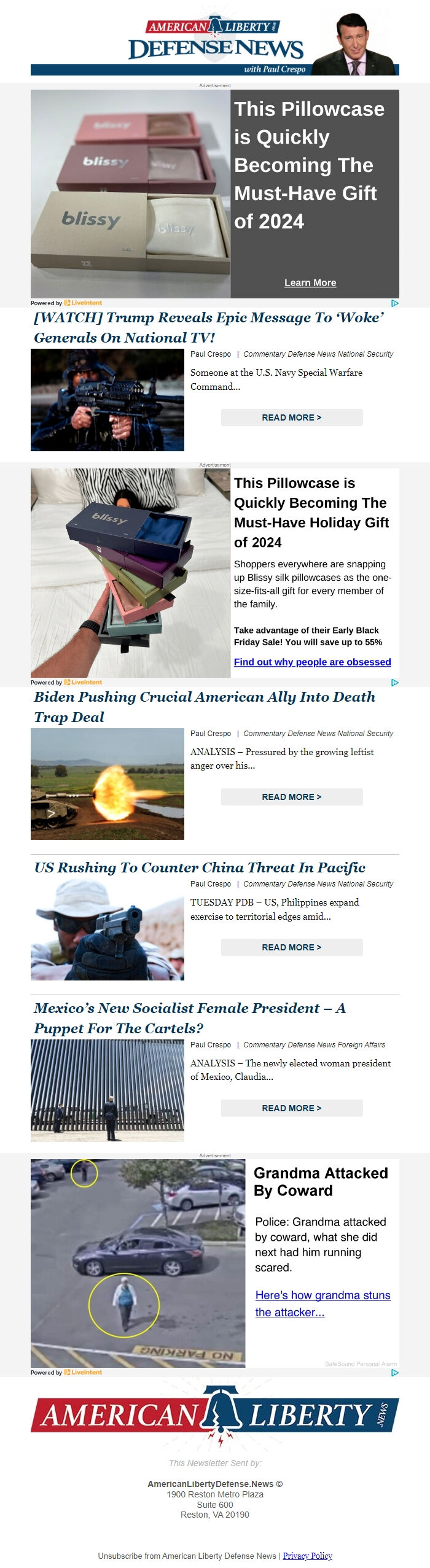Open the Trump 'Woke' Generals article headline

tap(209, 327)
